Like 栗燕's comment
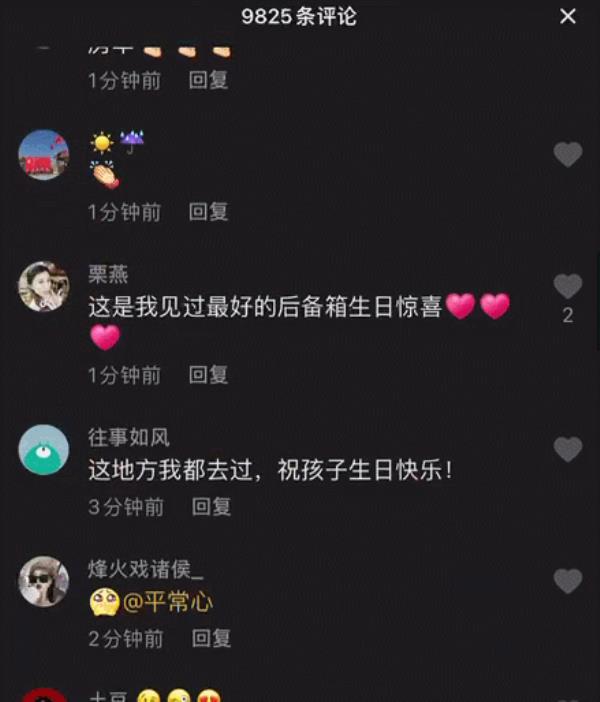Viewport: 600px width, 702px height. [568, 287]
